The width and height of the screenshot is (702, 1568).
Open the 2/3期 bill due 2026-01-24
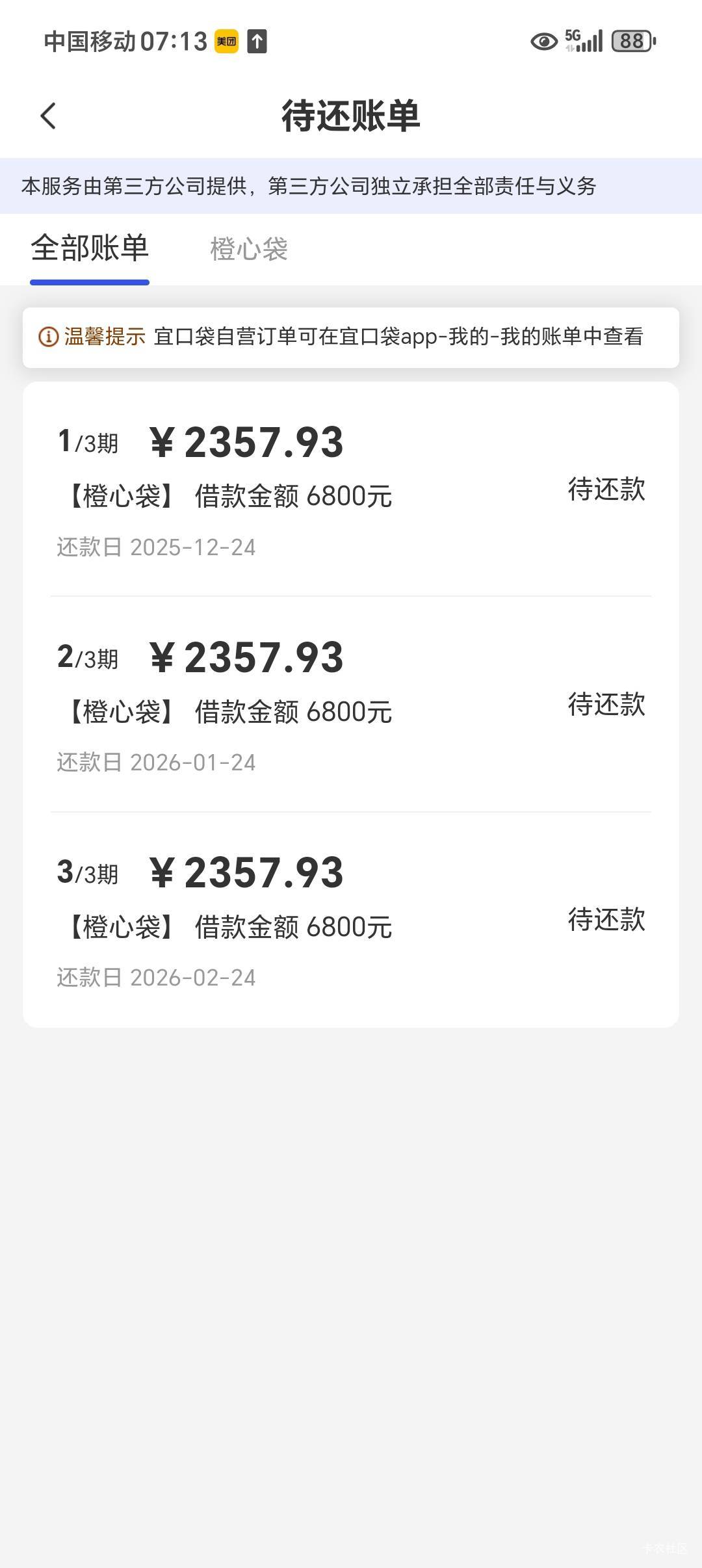pyautogui.click(x=351, y=705)
